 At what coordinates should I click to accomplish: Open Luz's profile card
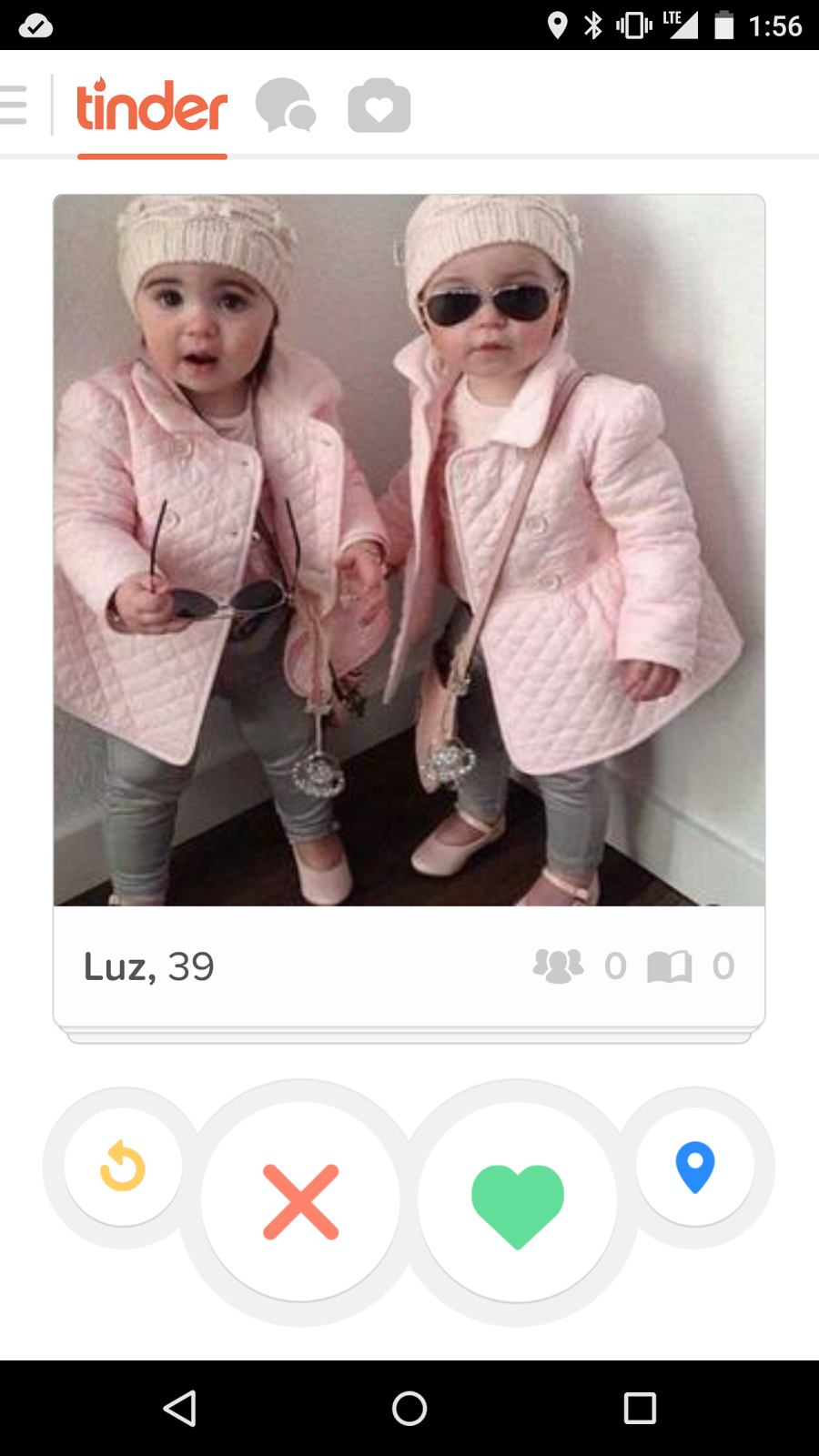(409, 550)
